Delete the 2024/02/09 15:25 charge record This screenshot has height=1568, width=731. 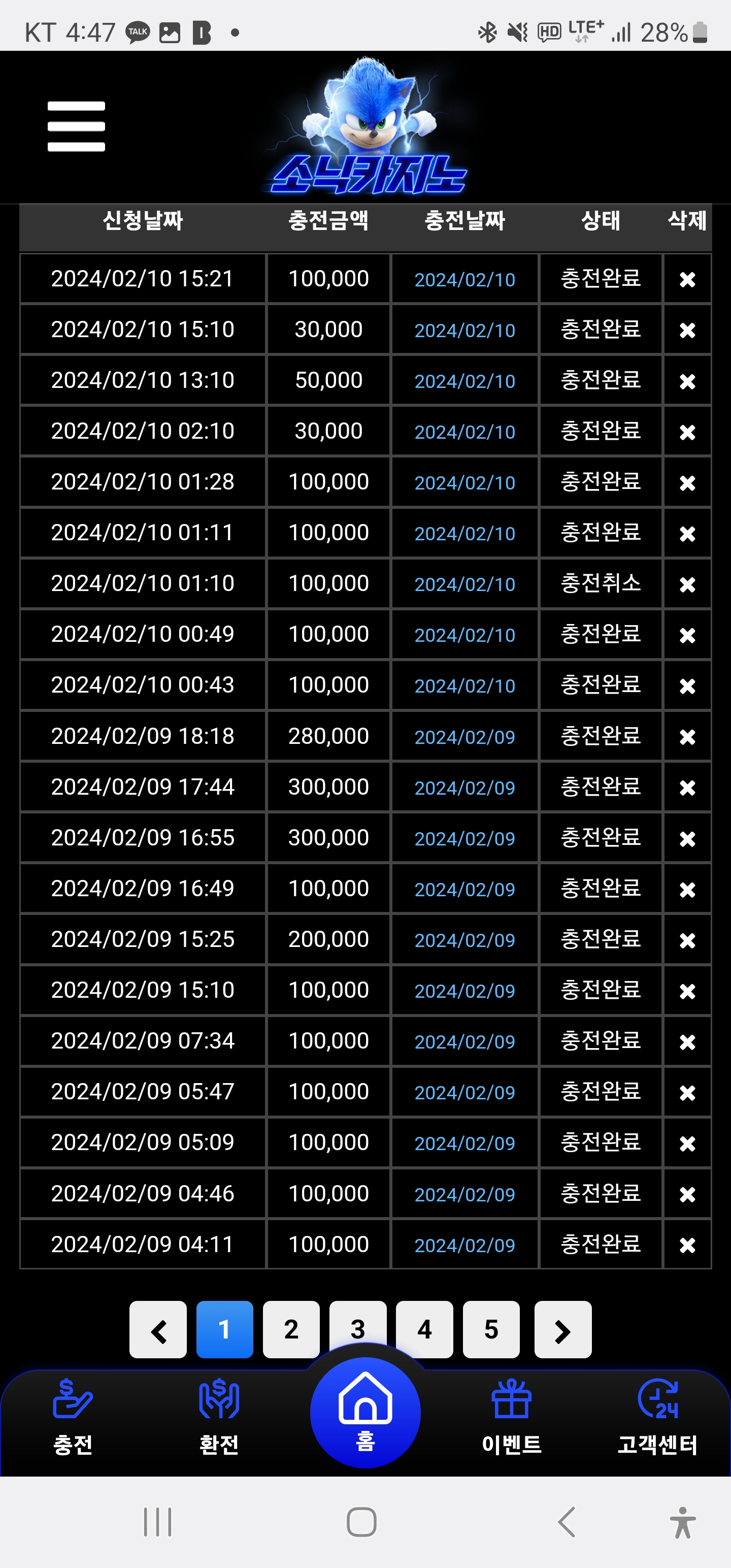click(687, 940)
